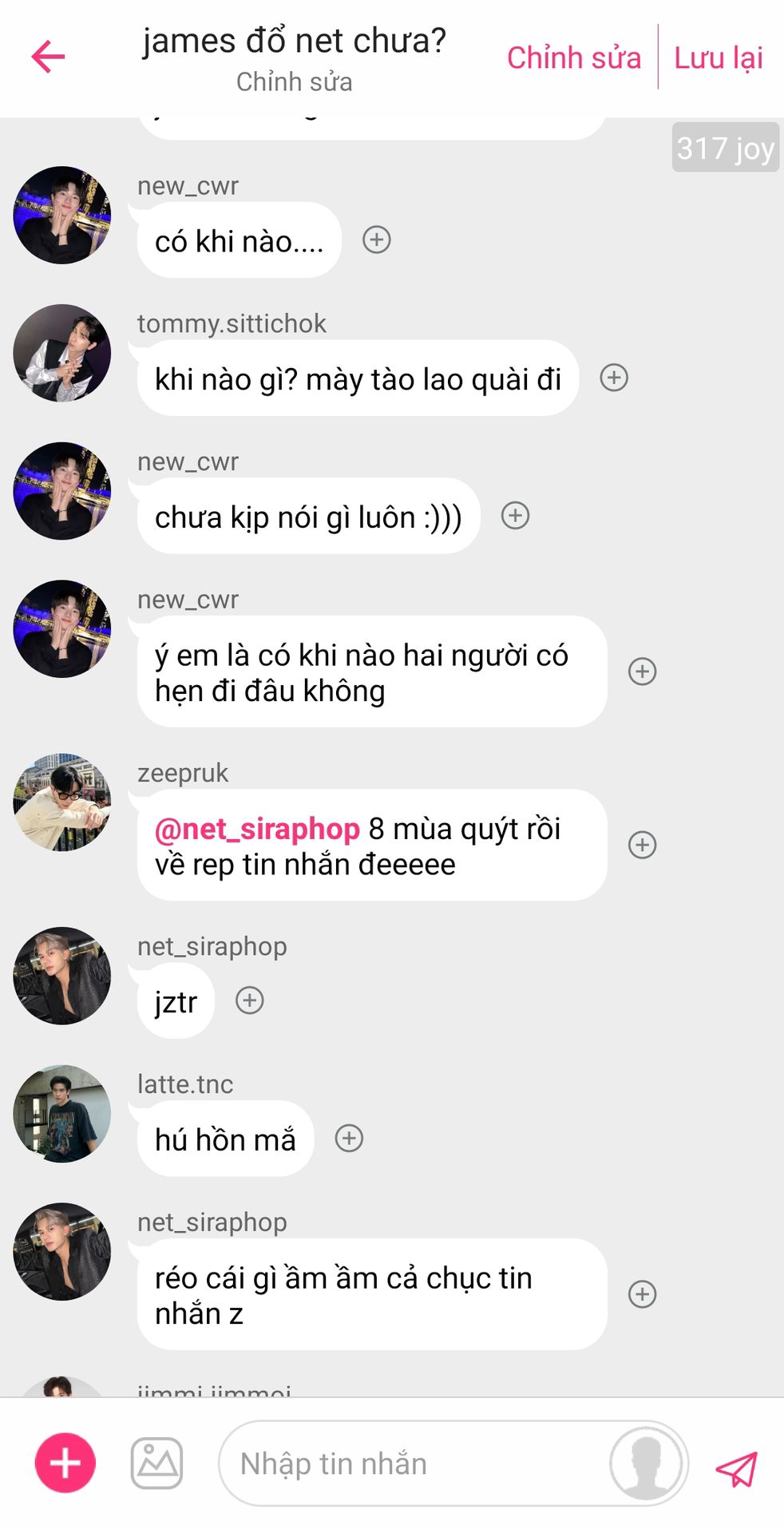Screen dimensions: 784x1533
Task: Tap the @net_siraphop mention
Action: coord(257,829)
